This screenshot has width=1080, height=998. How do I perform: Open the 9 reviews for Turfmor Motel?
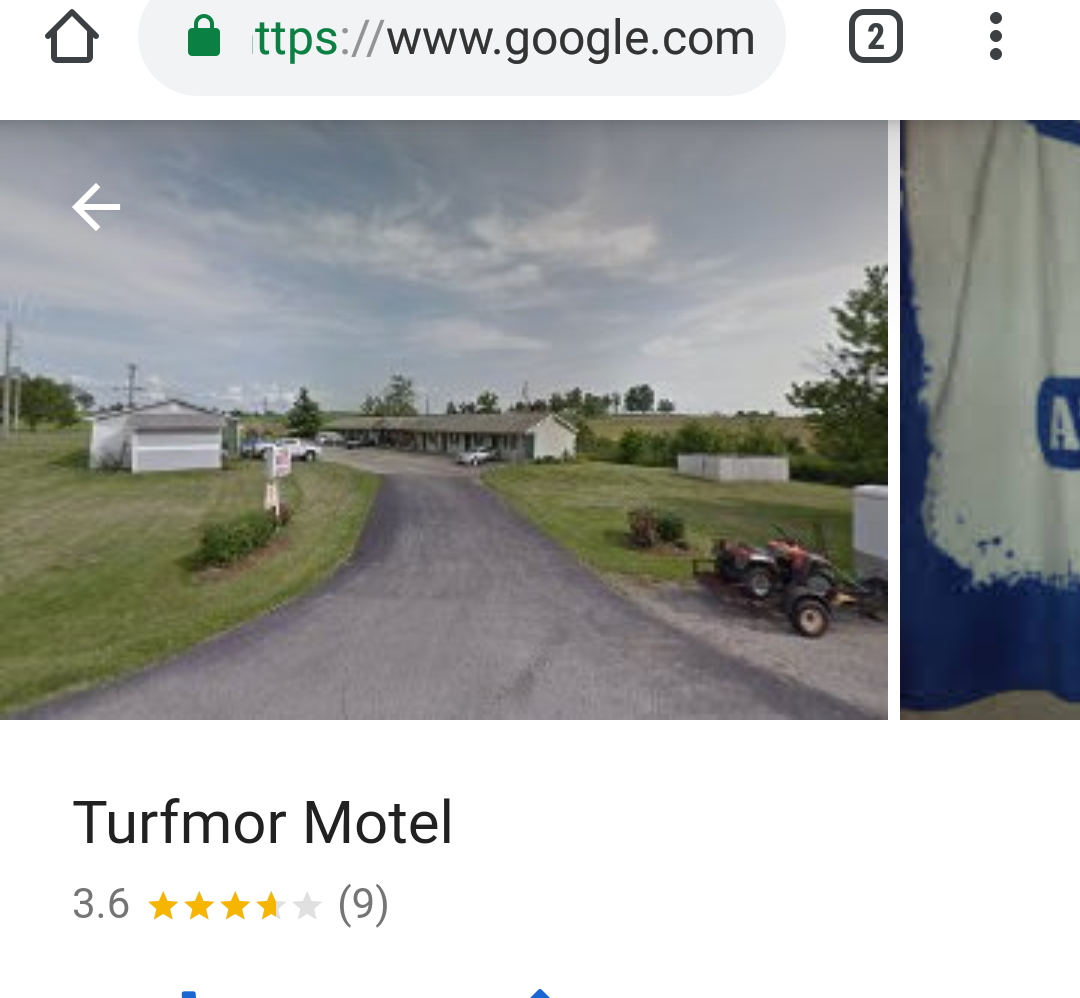[x=362, y=905]
